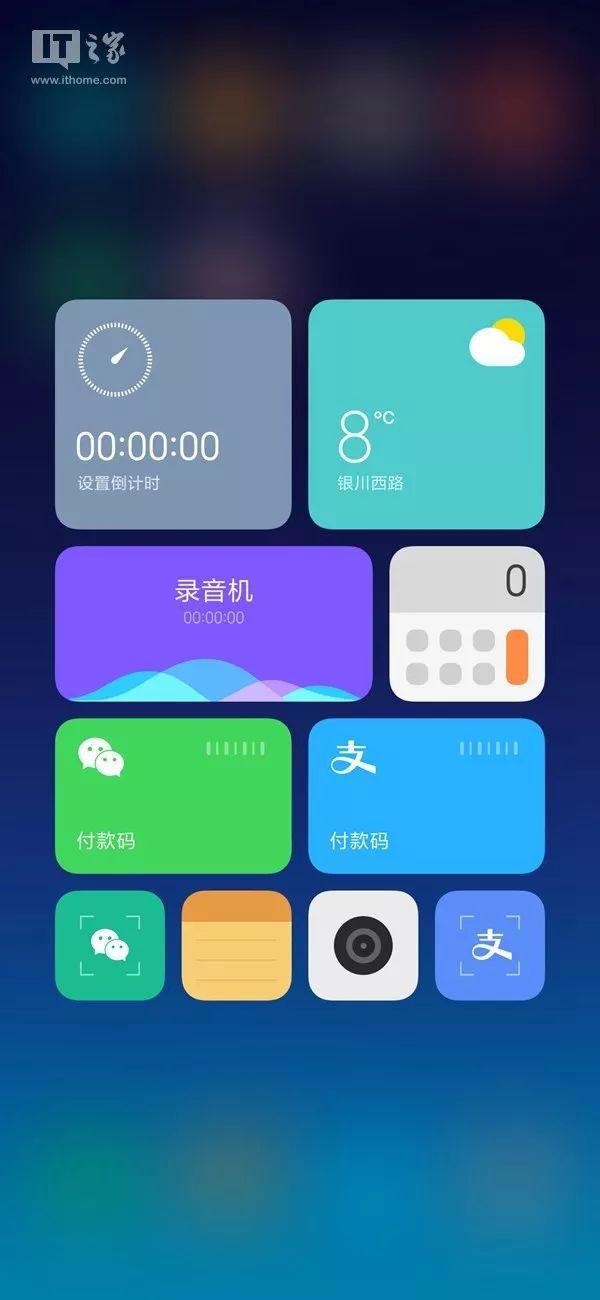Open the 录音机 recorder widget
Image resolution: width=600 pixels, height=1300 pixels.
pyautogui.click(x=213, y=624)
